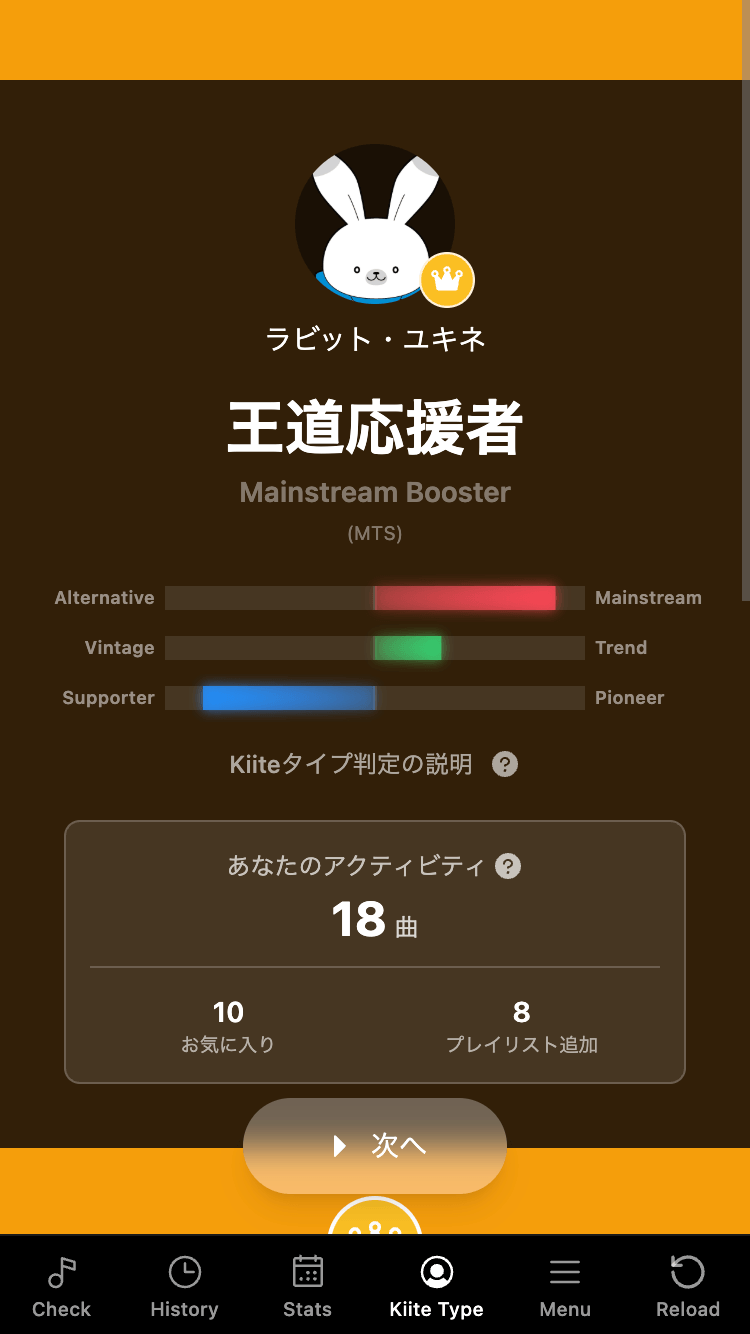Switch to the History tab

point(184,1285)
